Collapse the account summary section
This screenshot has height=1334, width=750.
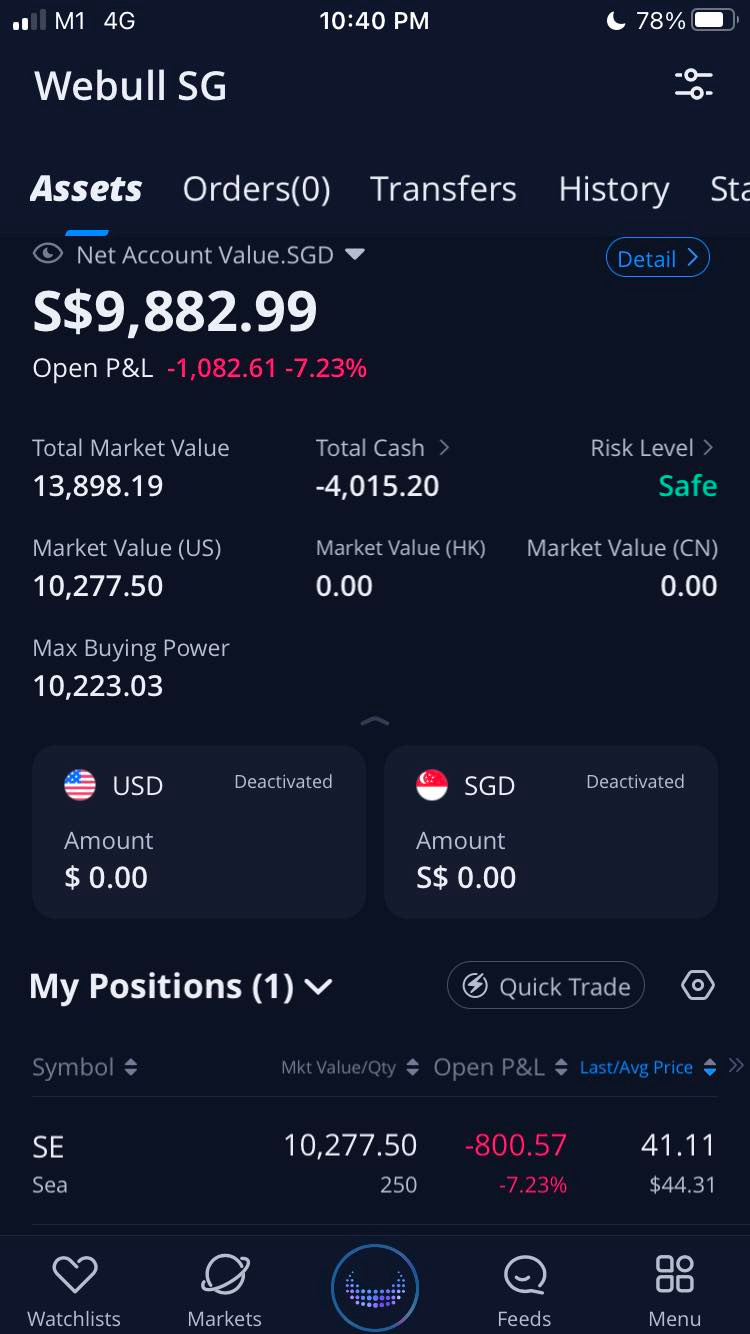pos(374,721)
